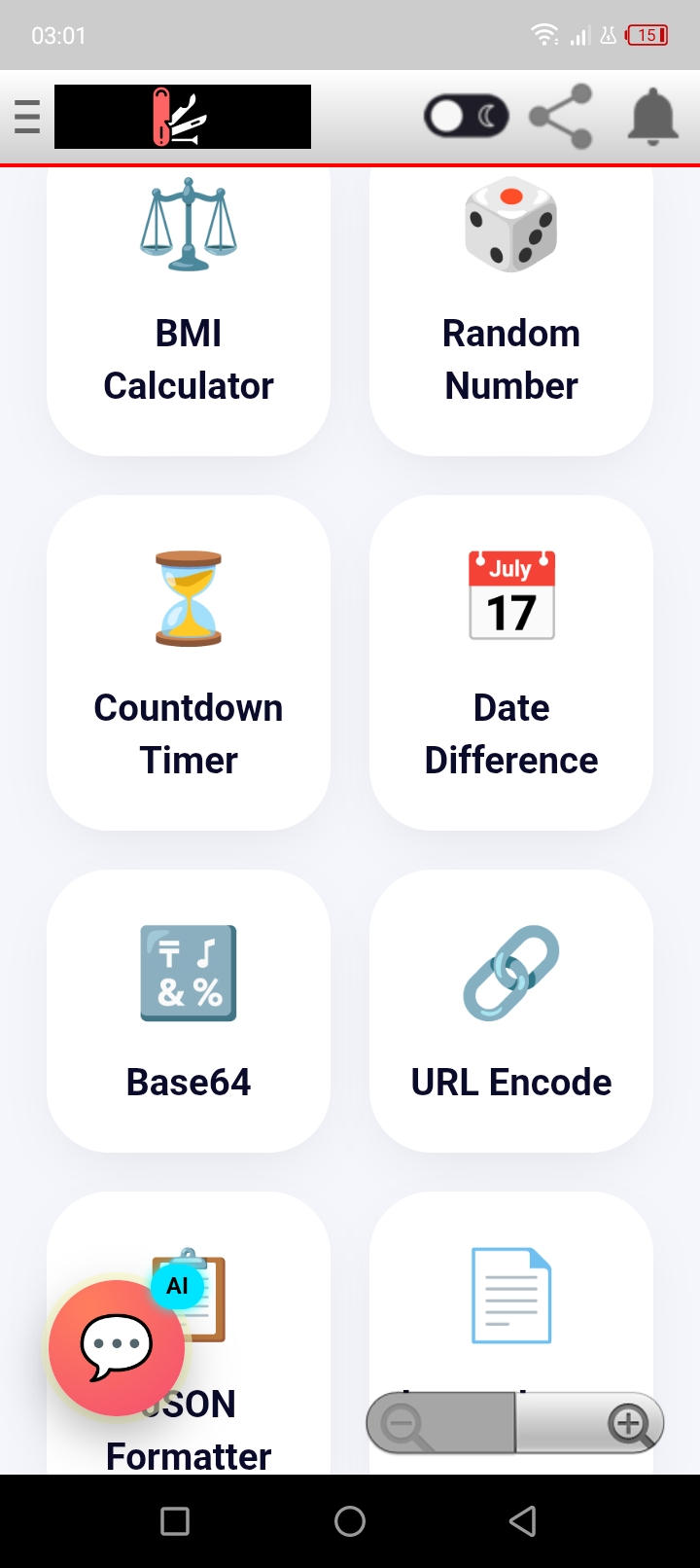Viewport: 700px width, 1568px height.
Task: Zoom out with the minus magnifier
Action: click(440, 1423)
